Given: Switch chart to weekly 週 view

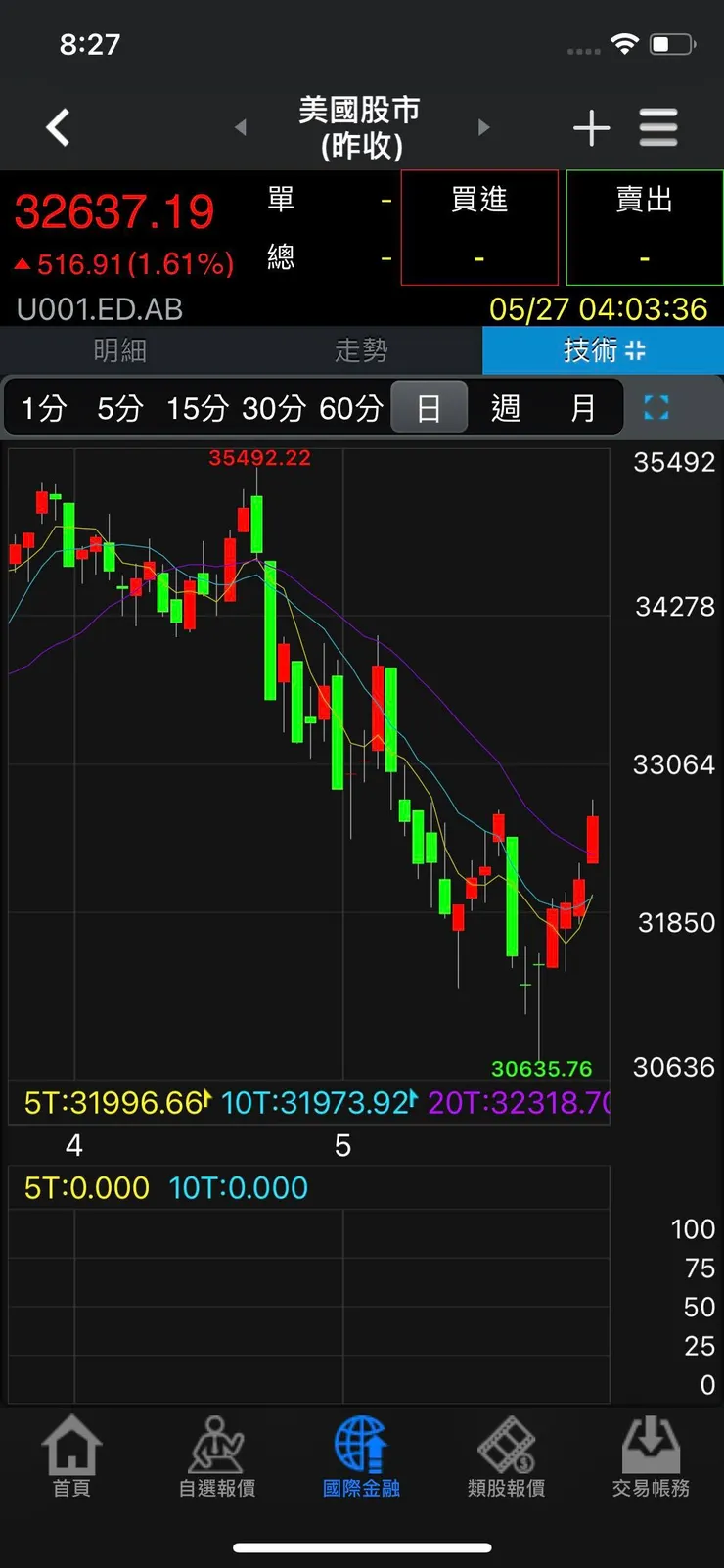Looking at the screenshot, I should (x=506, y=408).
